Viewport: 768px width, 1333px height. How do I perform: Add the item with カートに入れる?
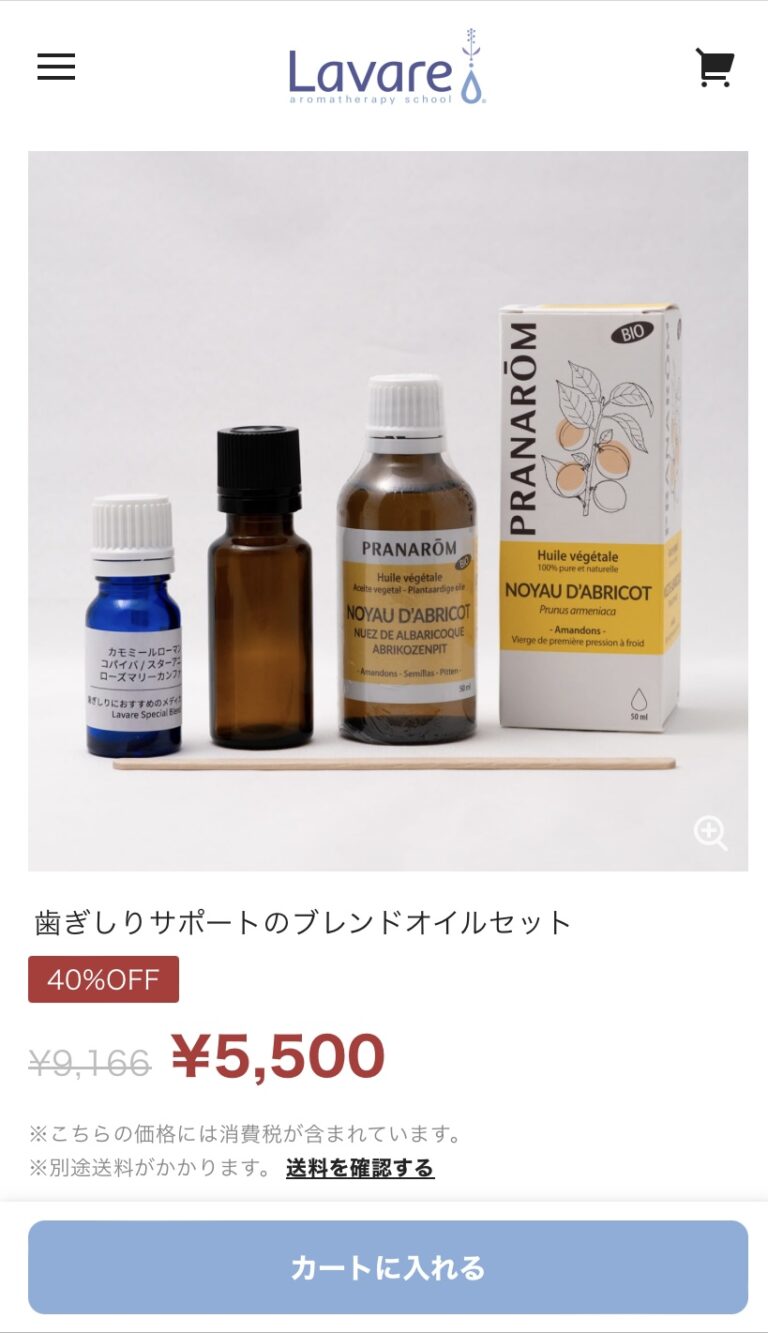(387, 1267)
